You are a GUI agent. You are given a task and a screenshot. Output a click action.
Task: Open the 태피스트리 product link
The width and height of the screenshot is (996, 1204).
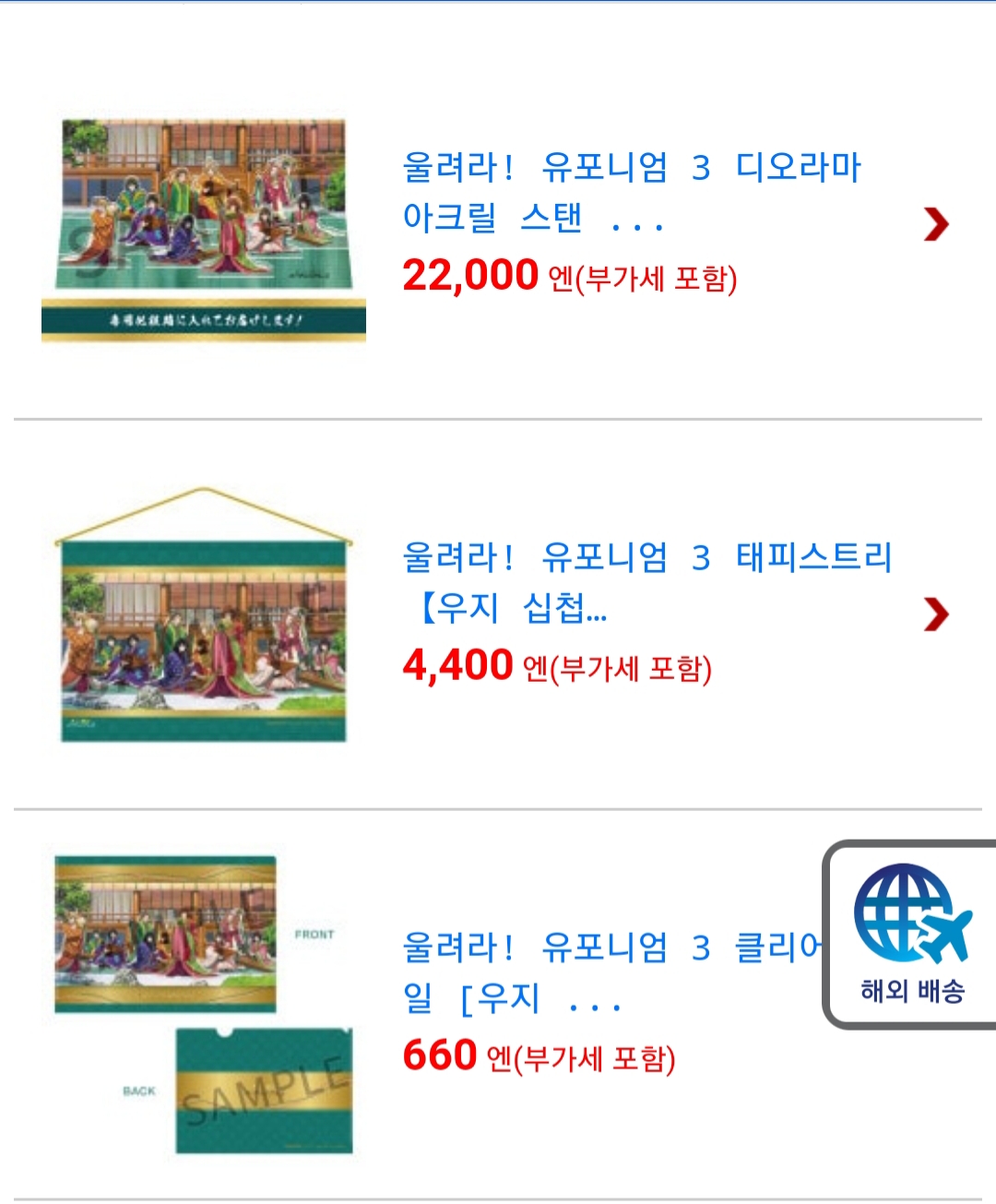pos(646,581)
